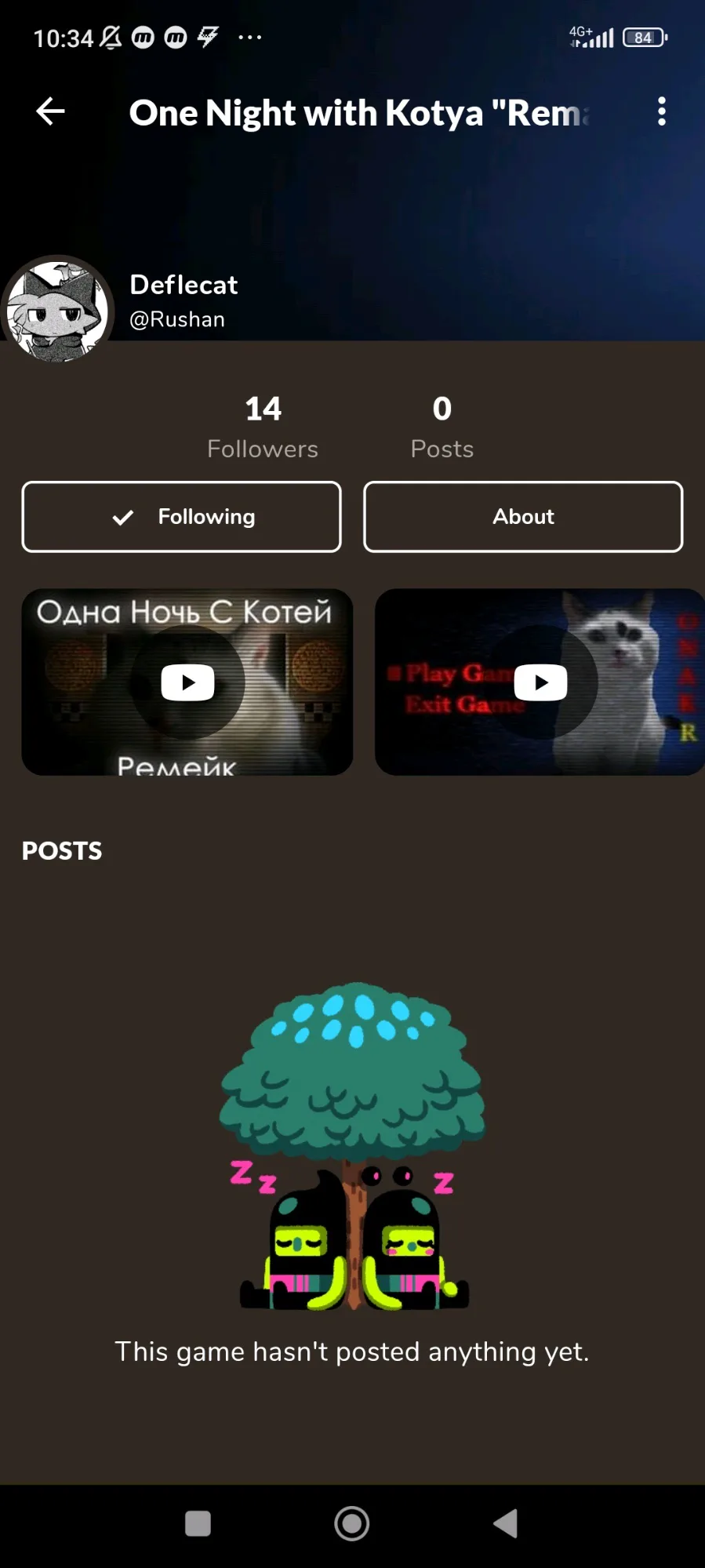705x1568 pixels.
Task: Open the About section
Action: pyautogui.click(x=523, y=517)
